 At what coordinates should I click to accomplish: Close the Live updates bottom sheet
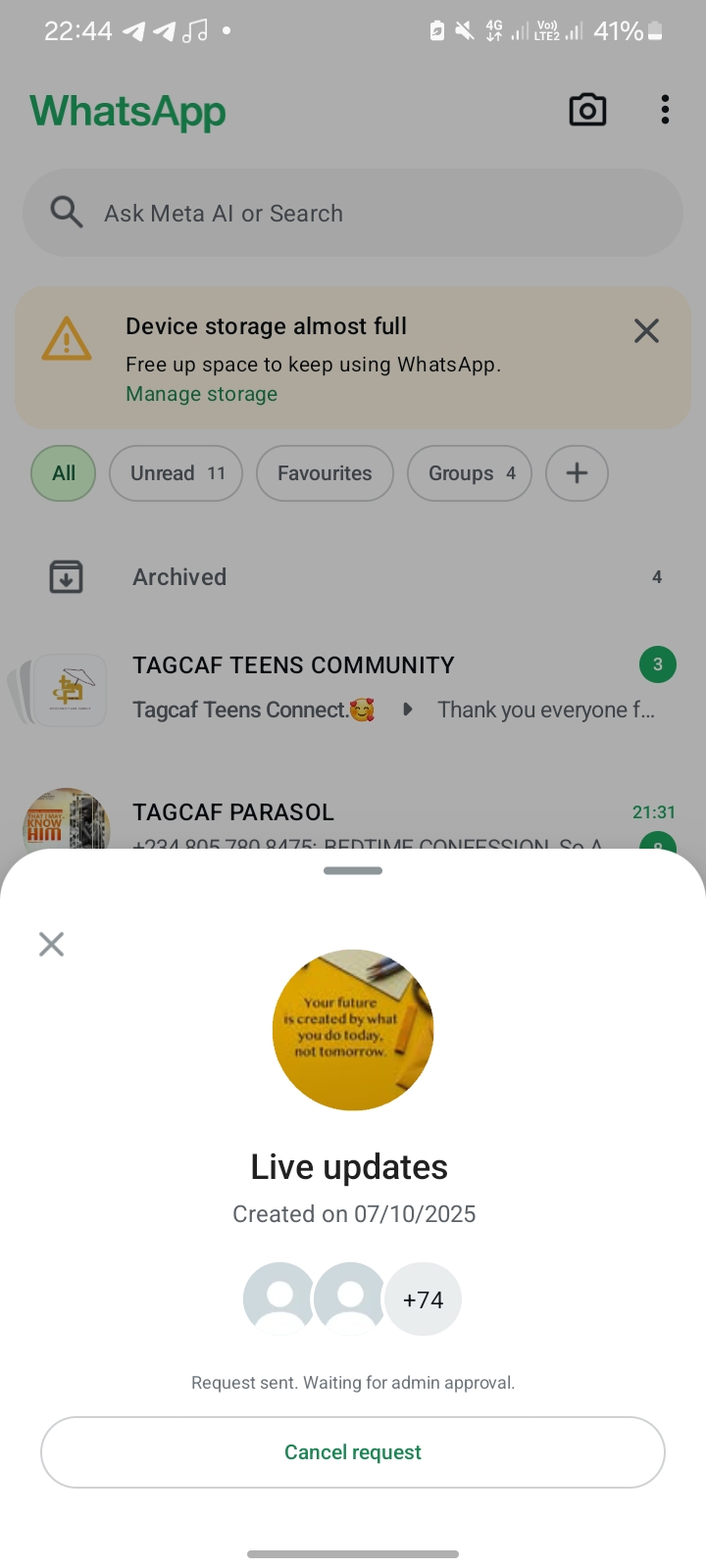[x=51, y=944]
